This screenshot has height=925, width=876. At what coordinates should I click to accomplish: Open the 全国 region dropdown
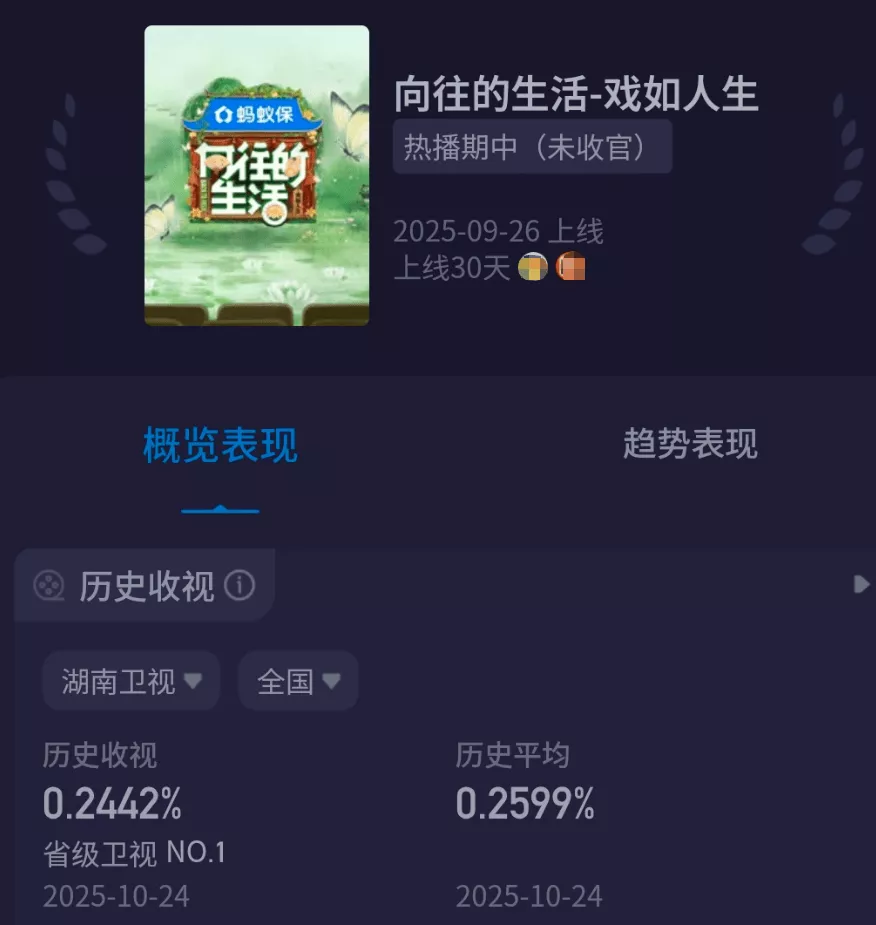pos(298,681)
